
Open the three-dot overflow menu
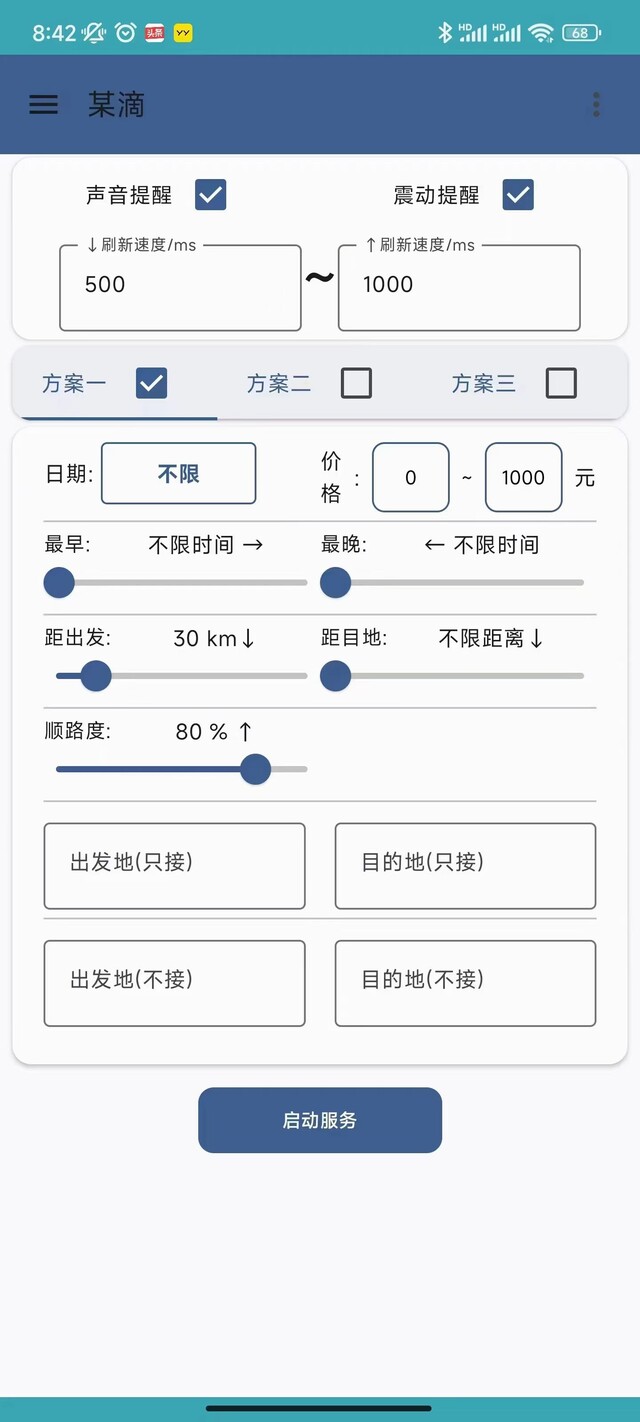click(x=596, y=105)
